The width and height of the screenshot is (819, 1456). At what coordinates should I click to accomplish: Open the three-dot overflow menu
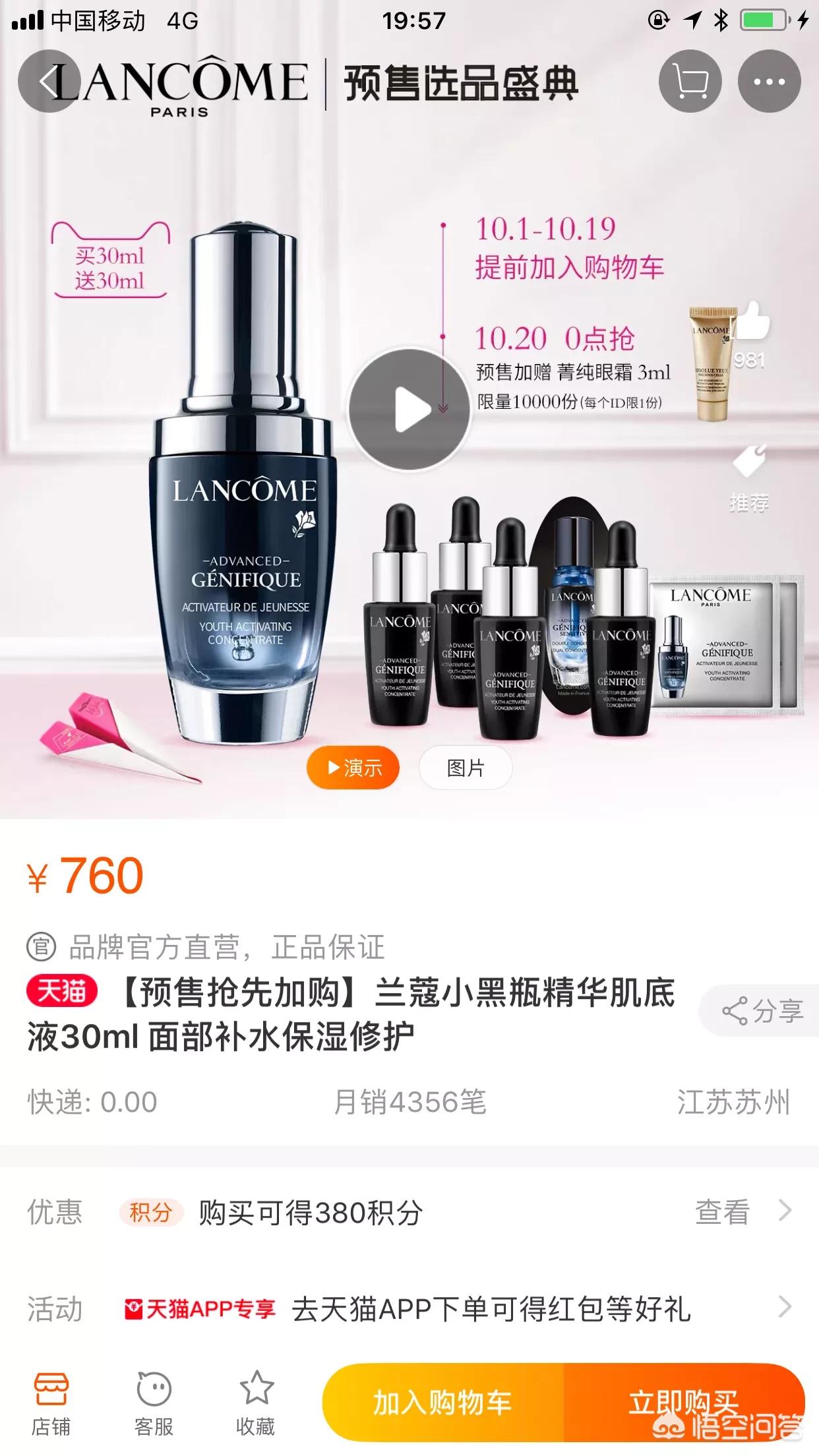point(769,82)
